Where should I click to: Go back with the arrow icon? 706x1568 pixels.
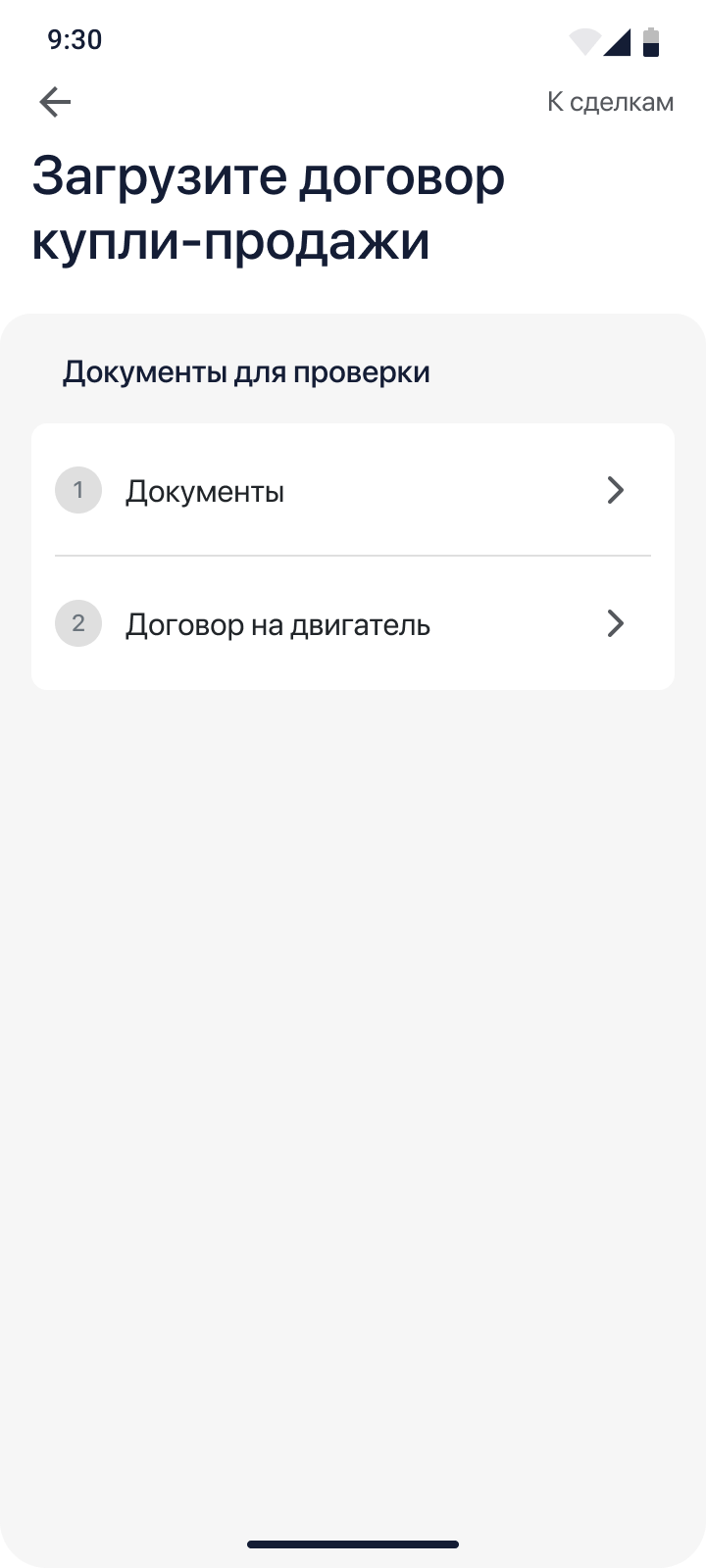tap(55, 102)
